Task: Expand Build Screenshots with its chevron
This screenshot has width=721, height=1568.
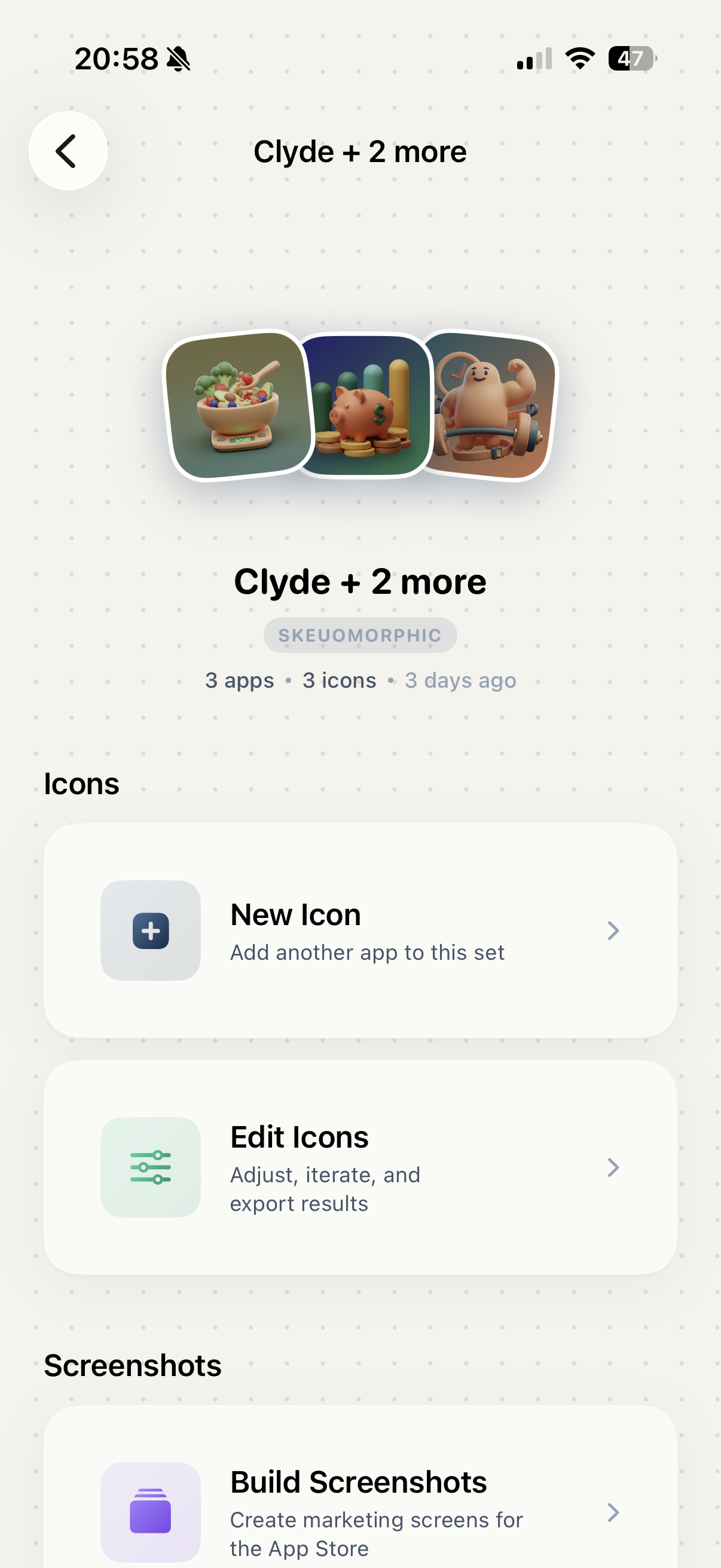Action: pyautogui.click(x=613, y=1513)
